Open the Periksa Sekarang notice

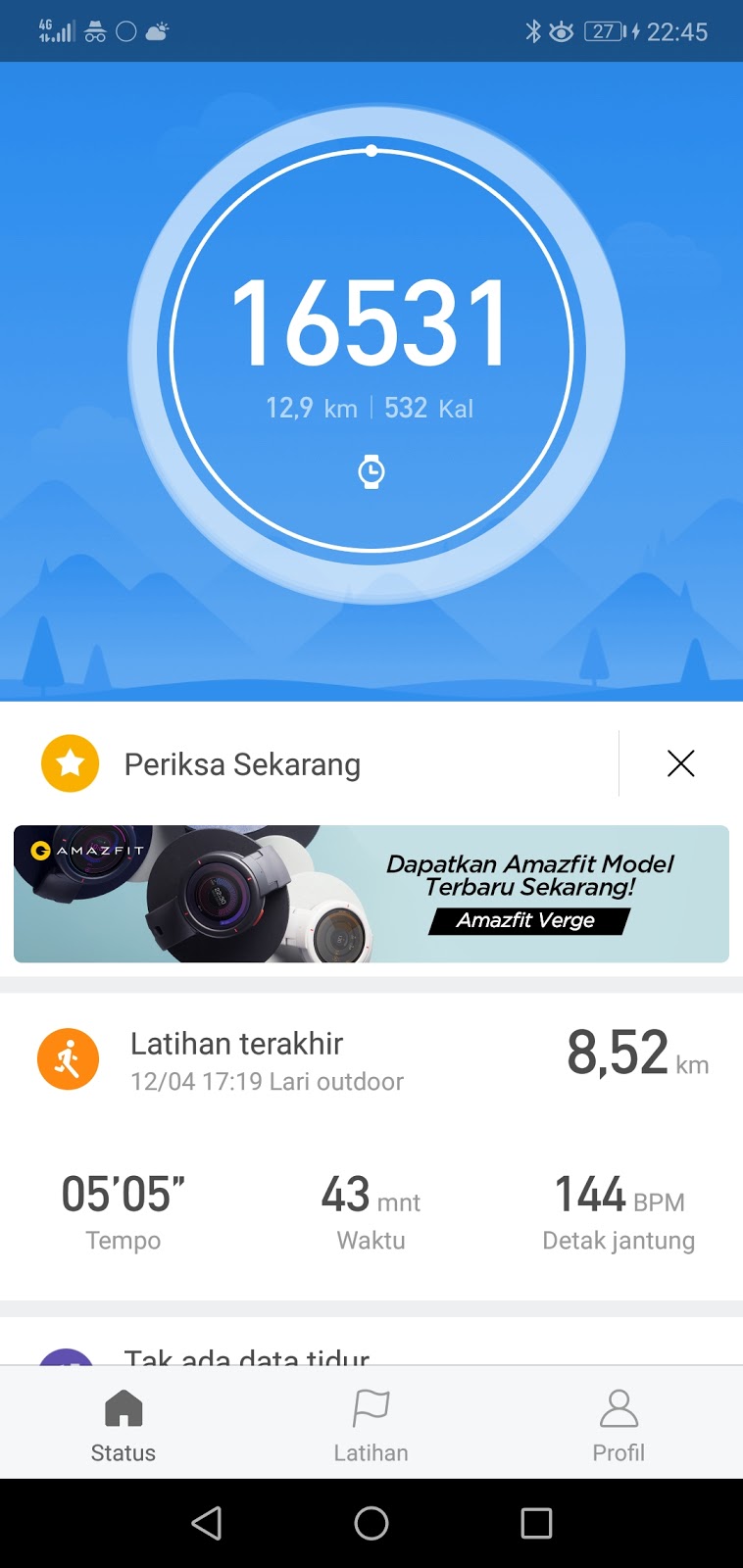coord(242,764)
